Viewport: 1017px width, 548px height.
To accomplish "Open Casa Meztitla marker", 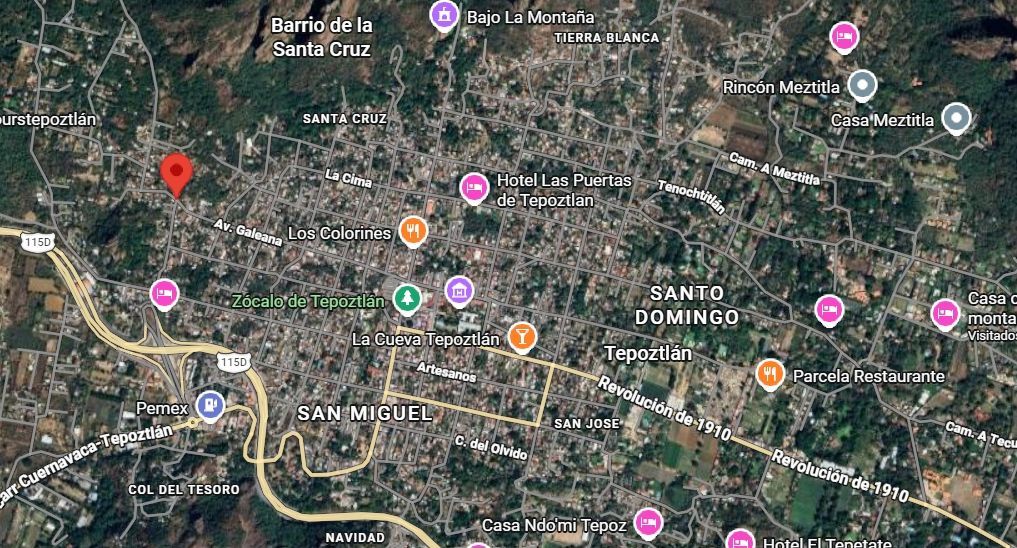I will (956, 118).
